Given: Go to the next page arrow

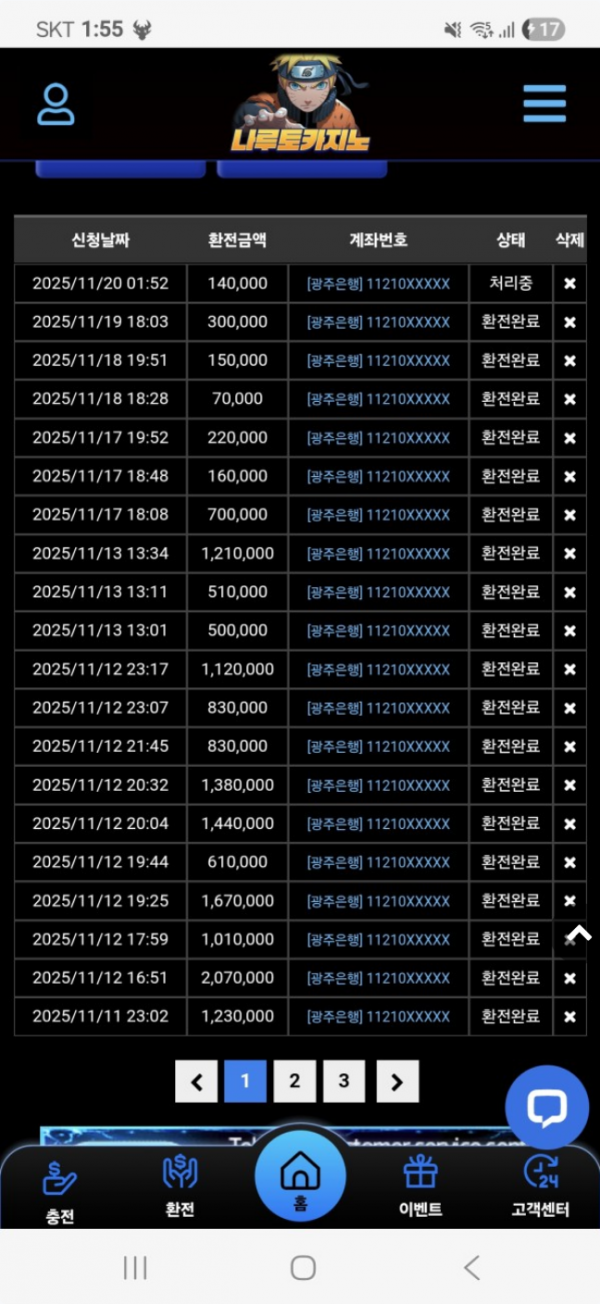Looking at the screenshot, I should (x=397, y=1081).
